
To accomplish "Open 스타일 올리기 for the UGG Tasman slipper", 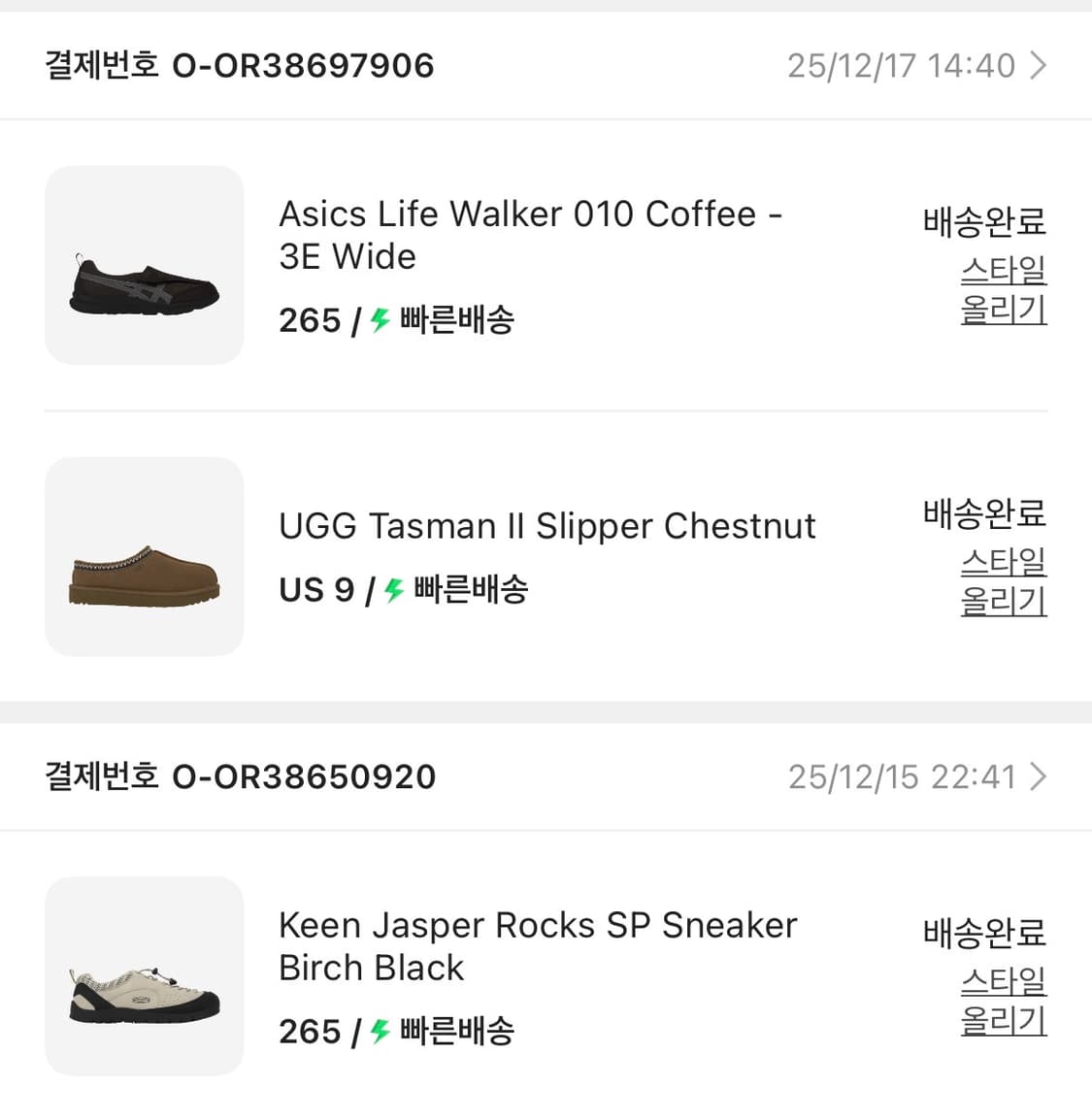I will [1004, 581].
